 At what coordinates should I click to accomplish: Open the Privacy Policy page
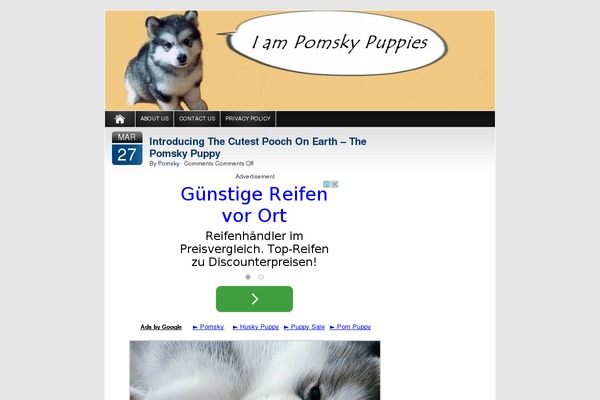pos(247,119)
